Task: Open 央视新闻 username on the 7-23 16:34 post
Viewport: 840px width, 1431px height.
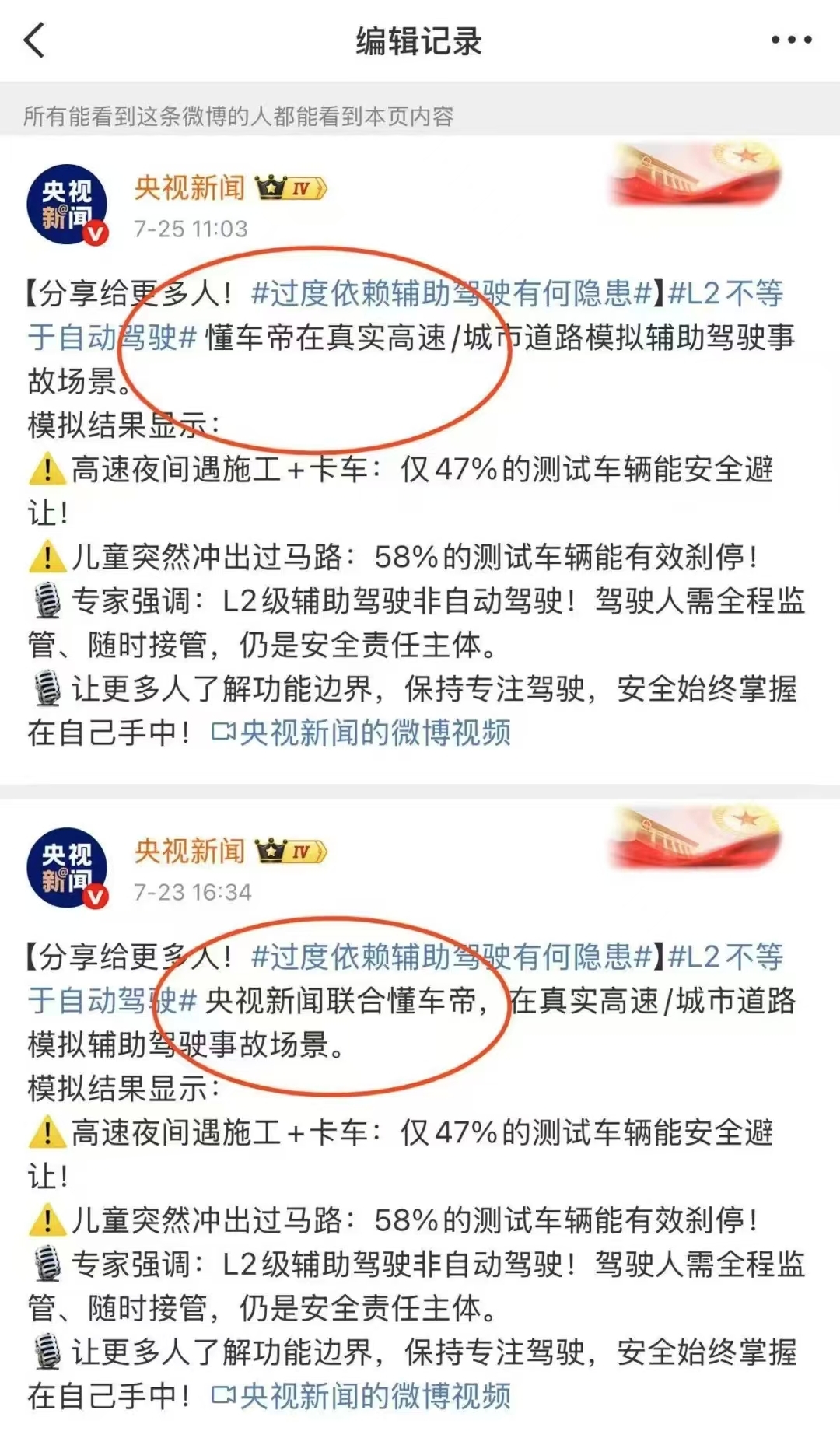Action: coord(189,851)
